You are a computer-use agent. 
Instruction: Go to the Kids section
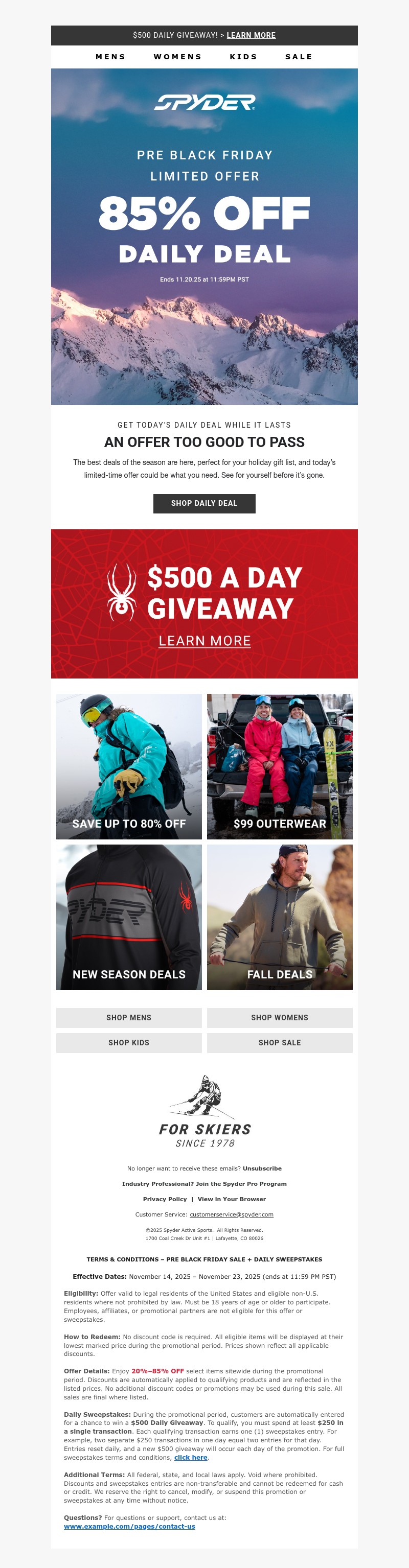click(243, 57)
